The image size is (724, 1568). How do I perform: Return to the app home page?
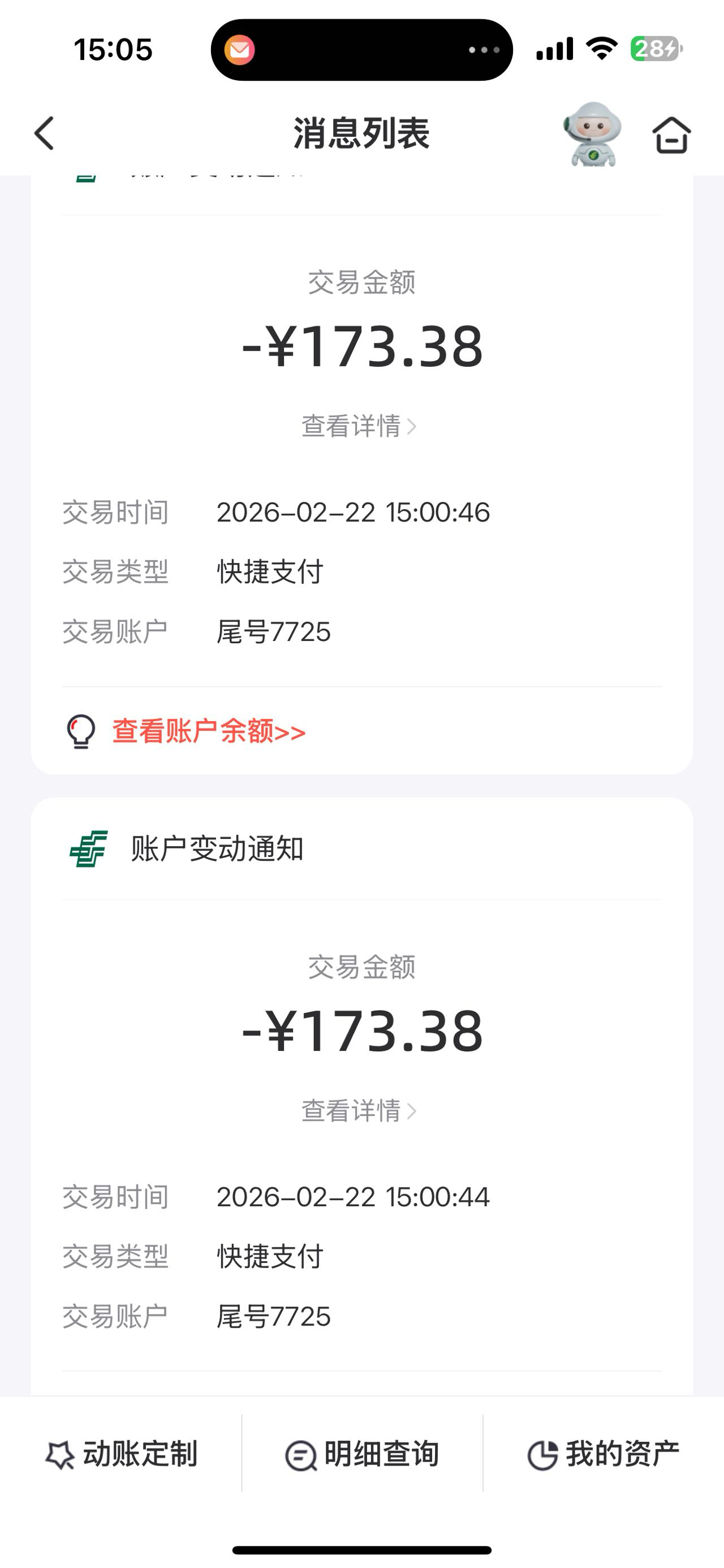[671, 135]
